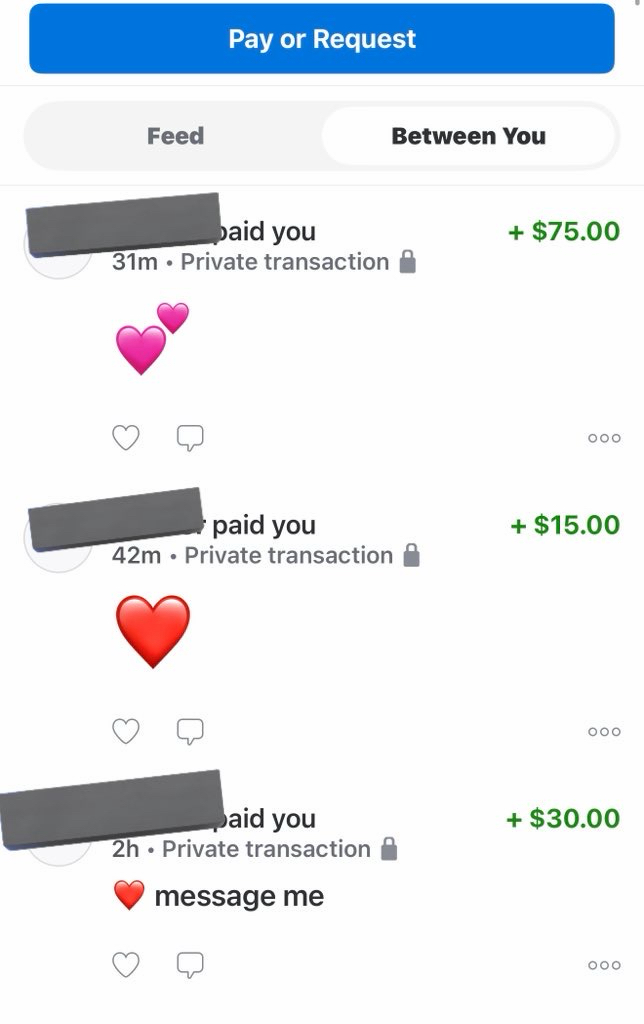Open more options for $30.00 payment

(604, 965)
